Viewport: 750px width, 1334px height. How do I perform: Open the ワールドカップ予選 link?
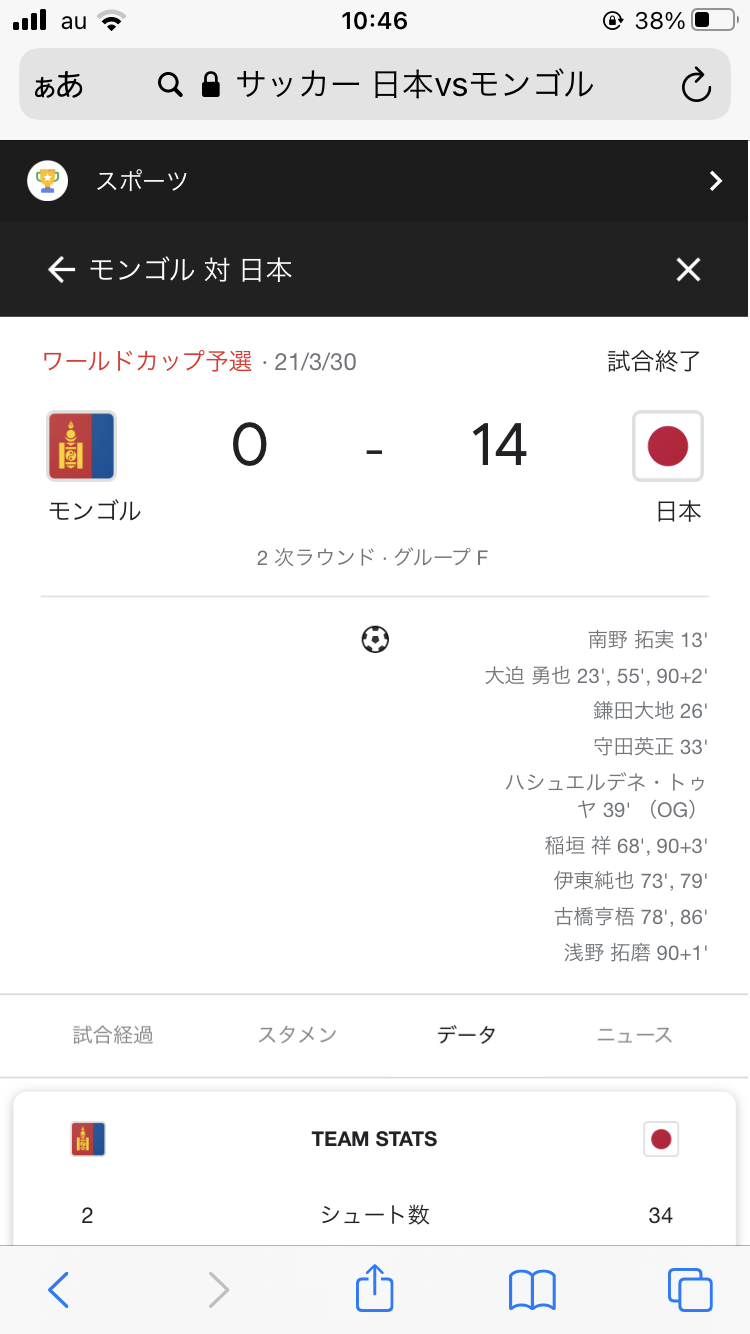tap(147, 361)
